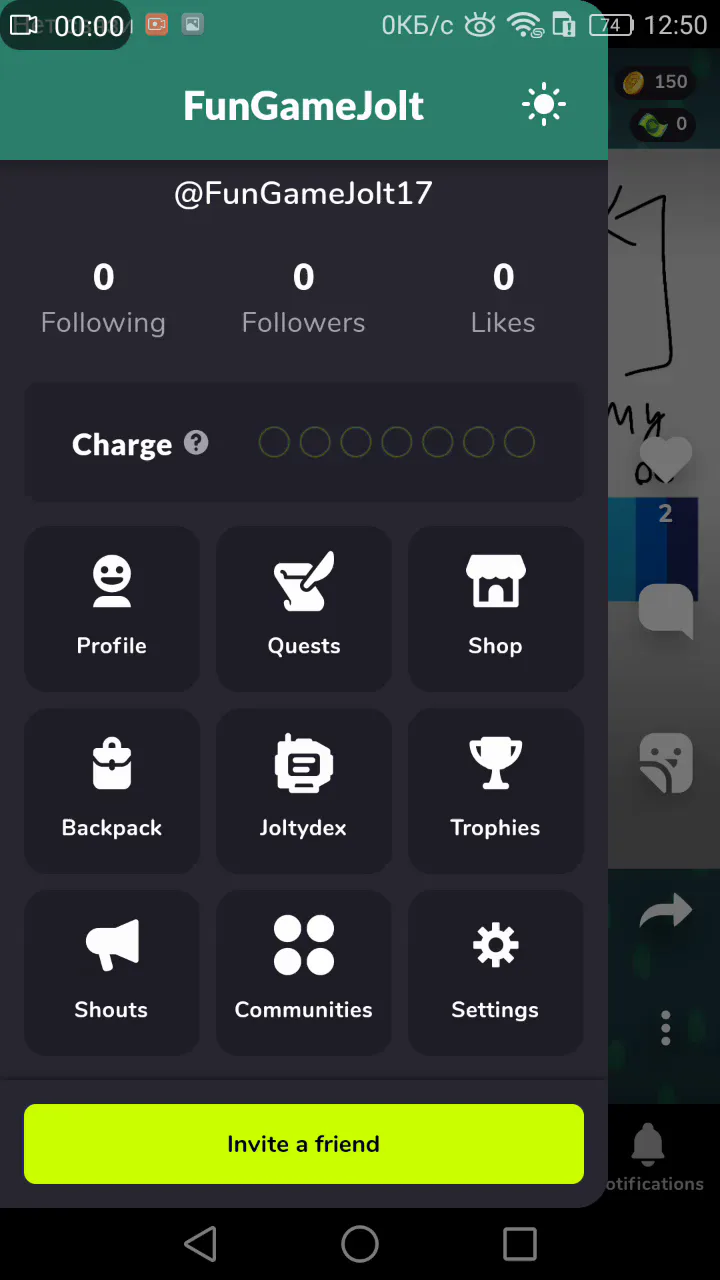The image size is (720, 1280).
Task: Go to the Shop
Action: coord(496,608)
